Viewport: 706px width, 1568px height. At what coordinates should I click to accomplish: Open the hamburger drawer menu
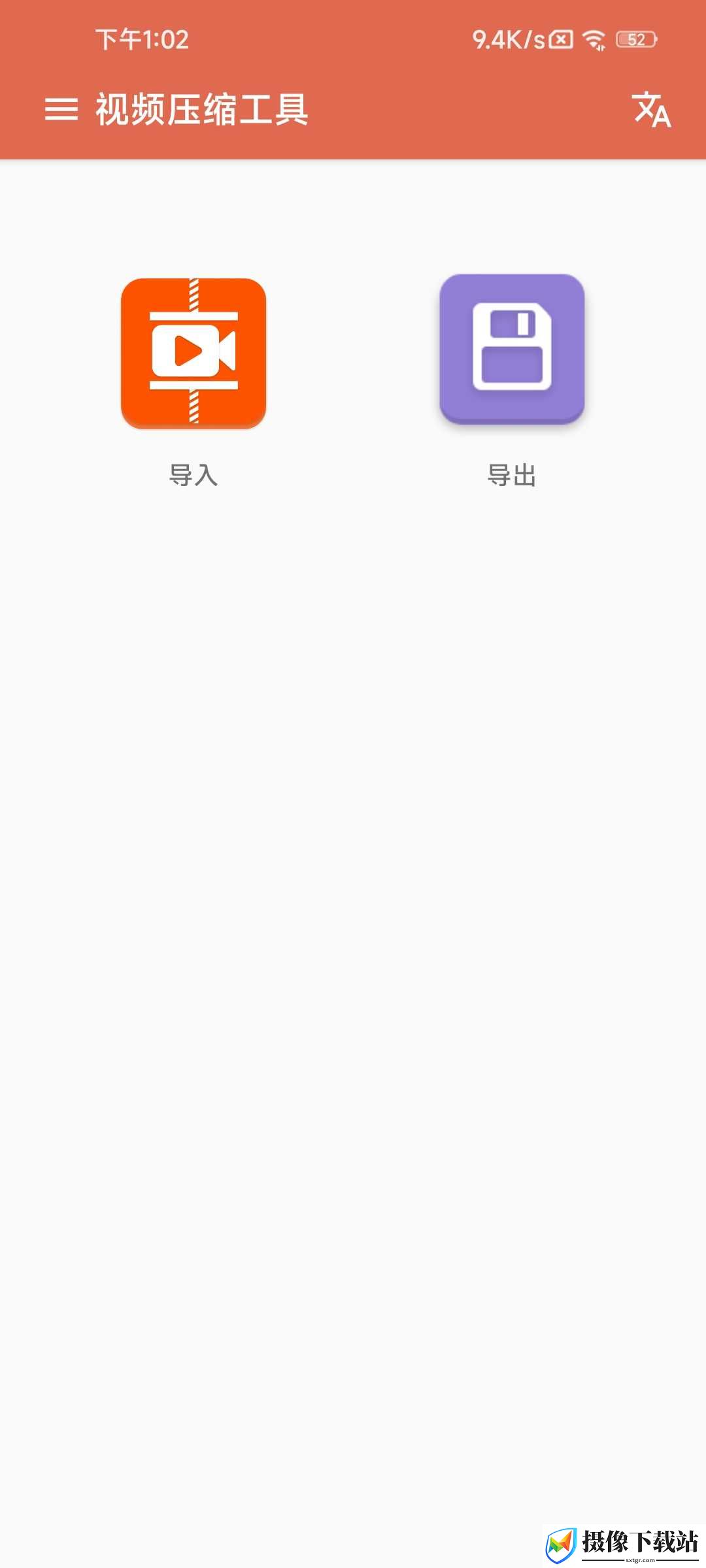point(61,109)
